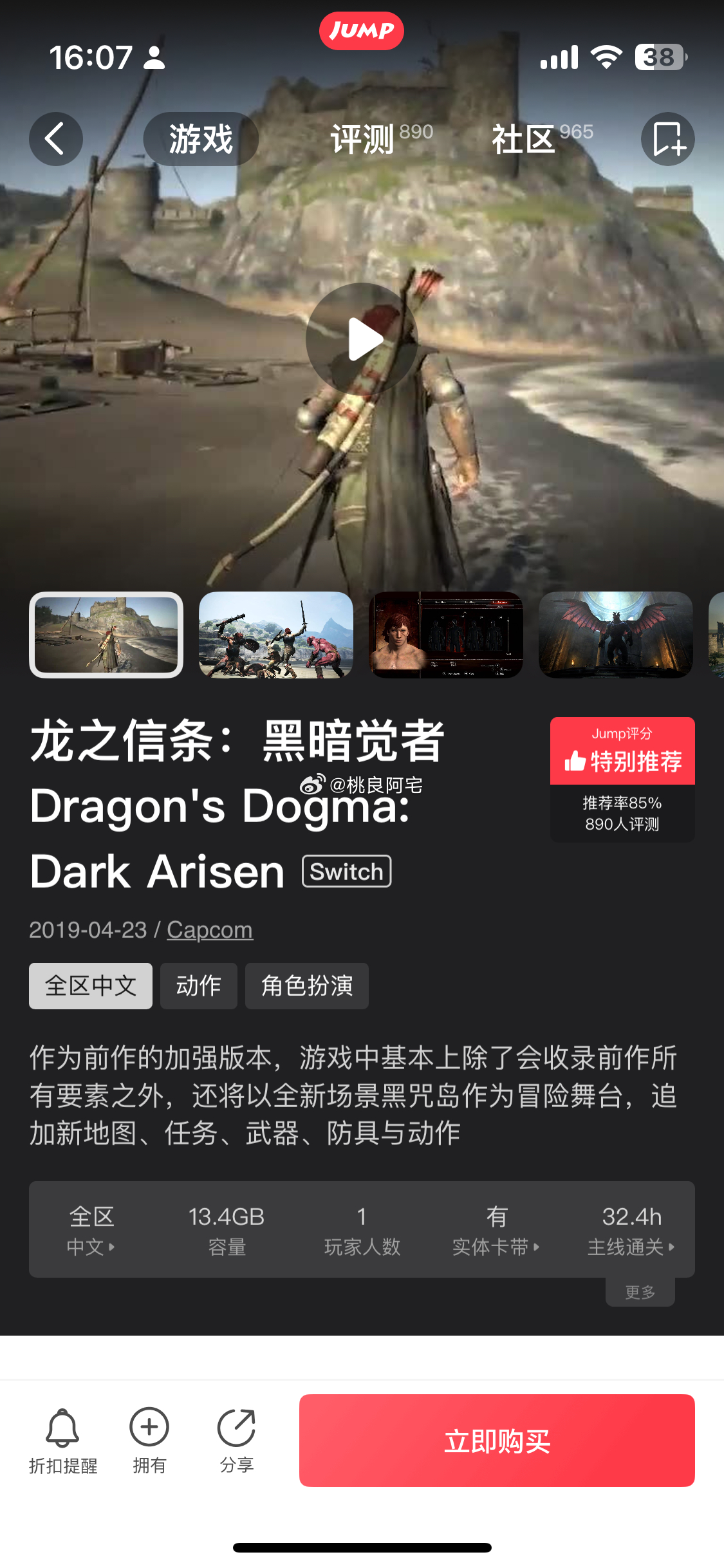Select the battle scene screenshot thumbnail
Viewport: 724px width, 1568px height.
coord(276,635)
